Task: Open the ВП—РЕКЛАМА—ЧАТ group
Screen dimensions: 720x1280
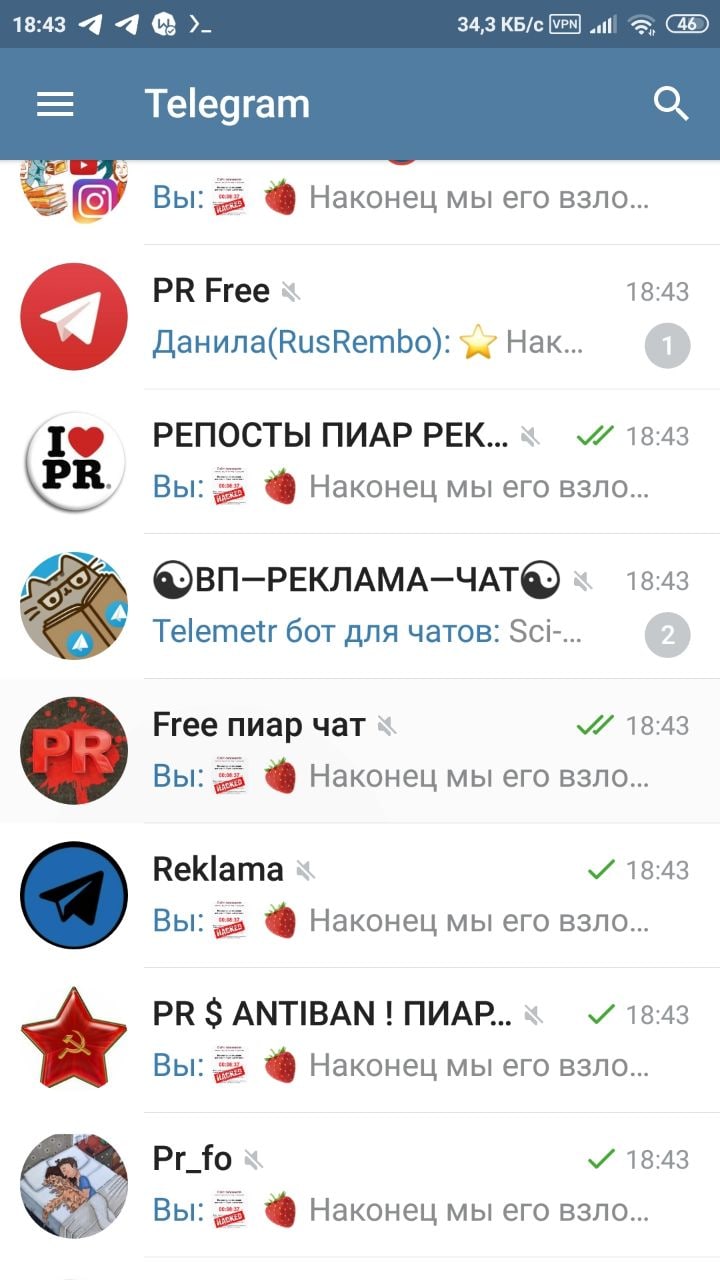Action: (x=400, y=606)
